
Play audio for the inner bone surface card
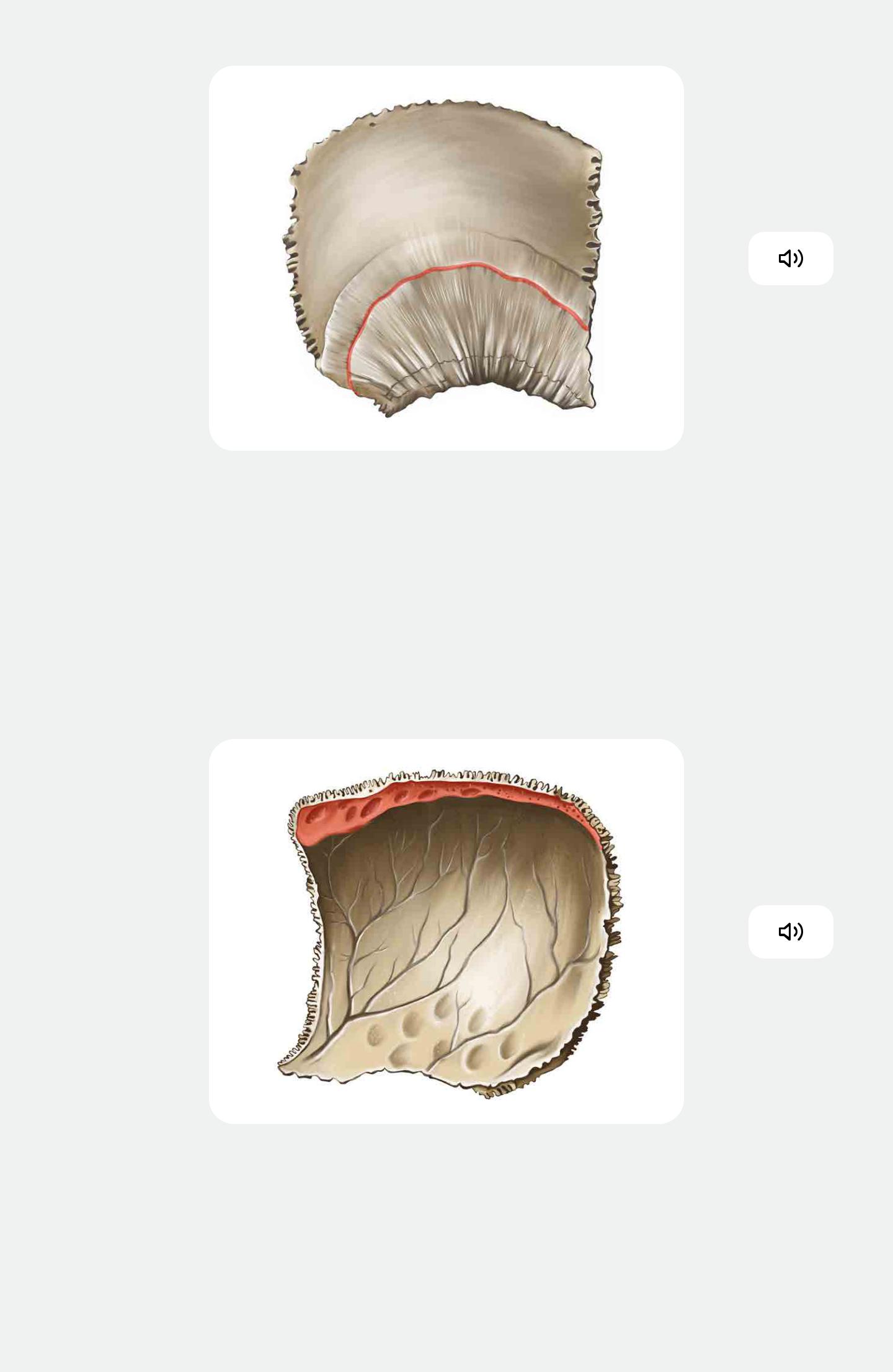pos(790,932)
